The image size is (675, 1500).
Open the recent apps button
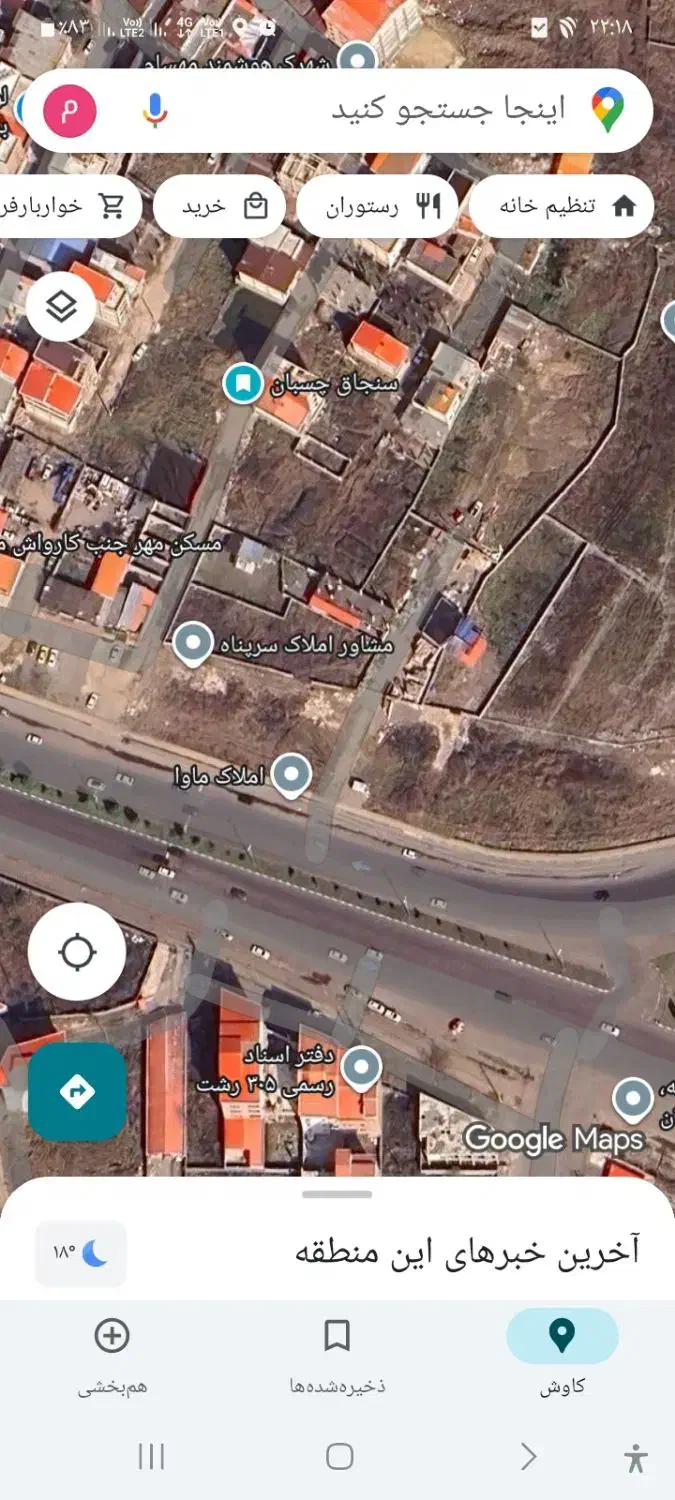pos(151,1456)
